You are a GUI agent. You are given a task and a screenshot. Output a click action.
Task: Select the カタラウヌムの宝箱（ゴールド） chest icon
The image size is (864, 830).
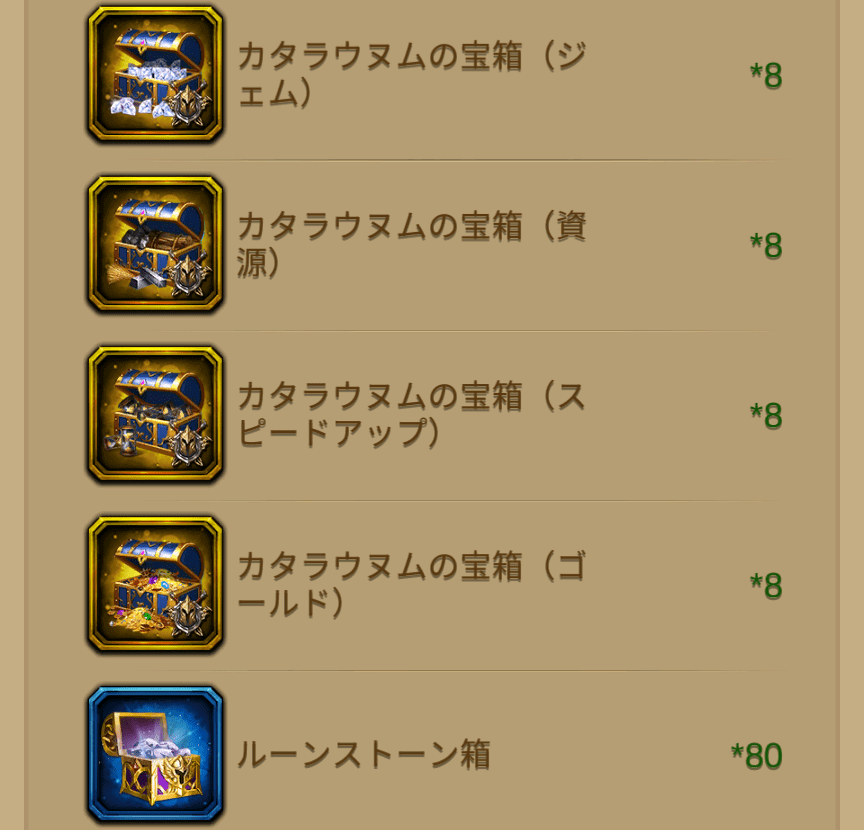click(155, 584)
